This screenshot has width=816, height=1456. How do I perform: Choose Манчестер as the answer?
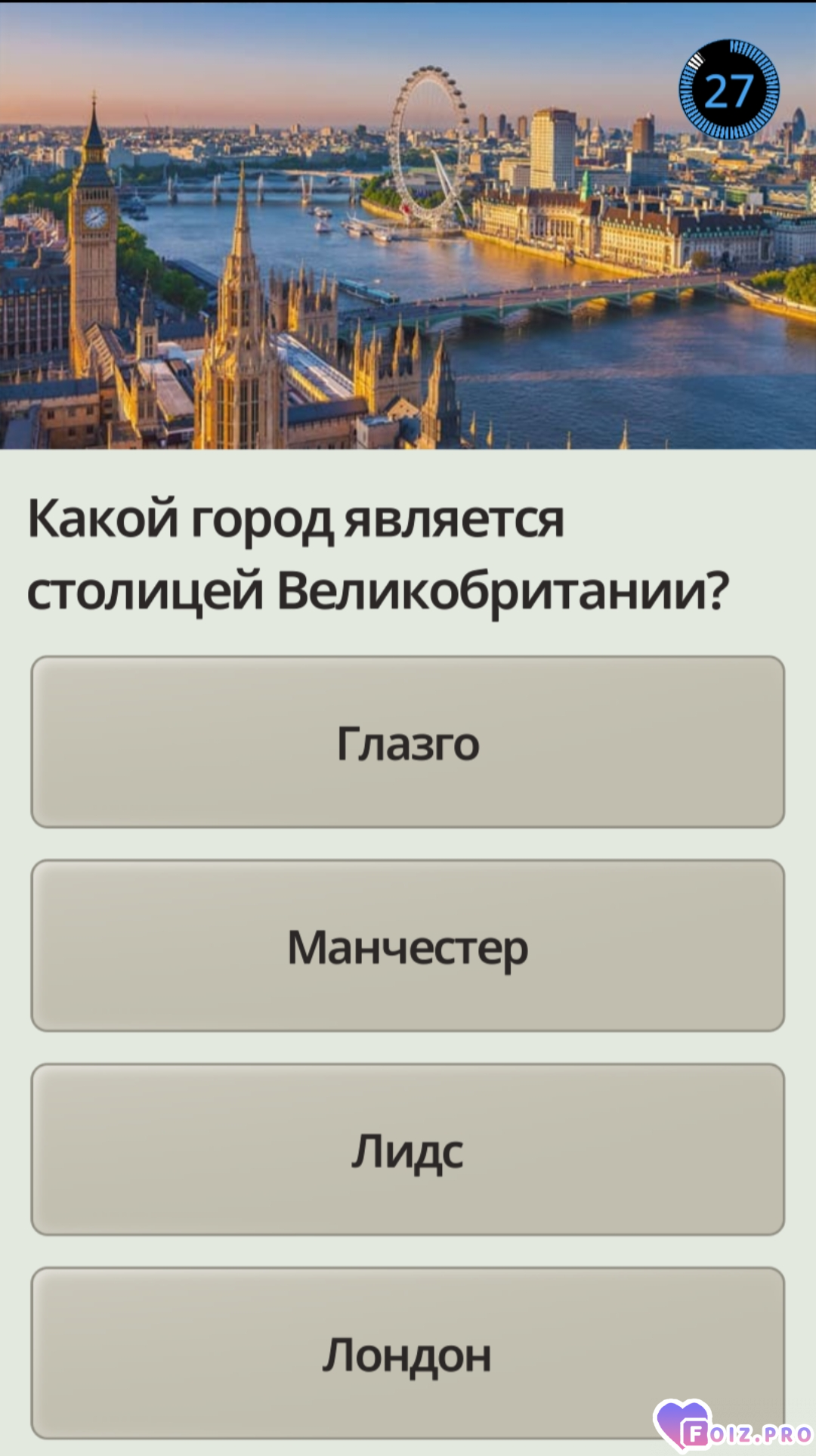point(408,946)
